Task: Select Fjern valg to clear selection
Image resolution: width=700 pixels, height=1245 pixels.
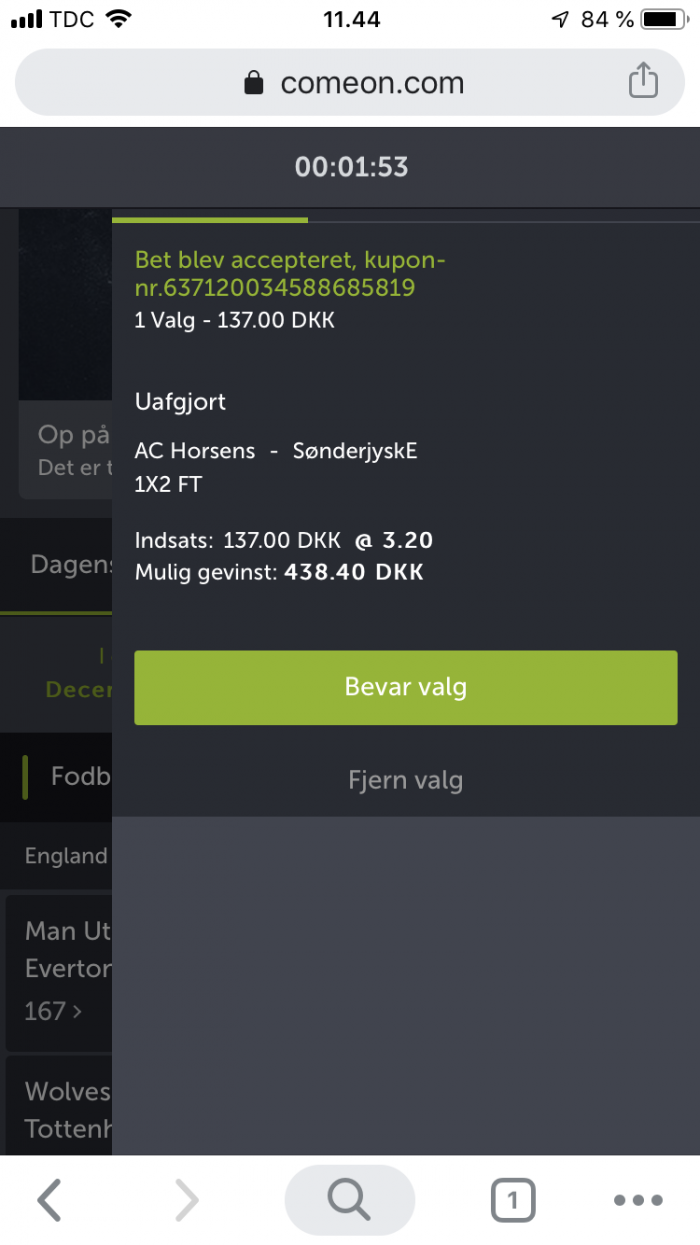Action: coord(405,780)
